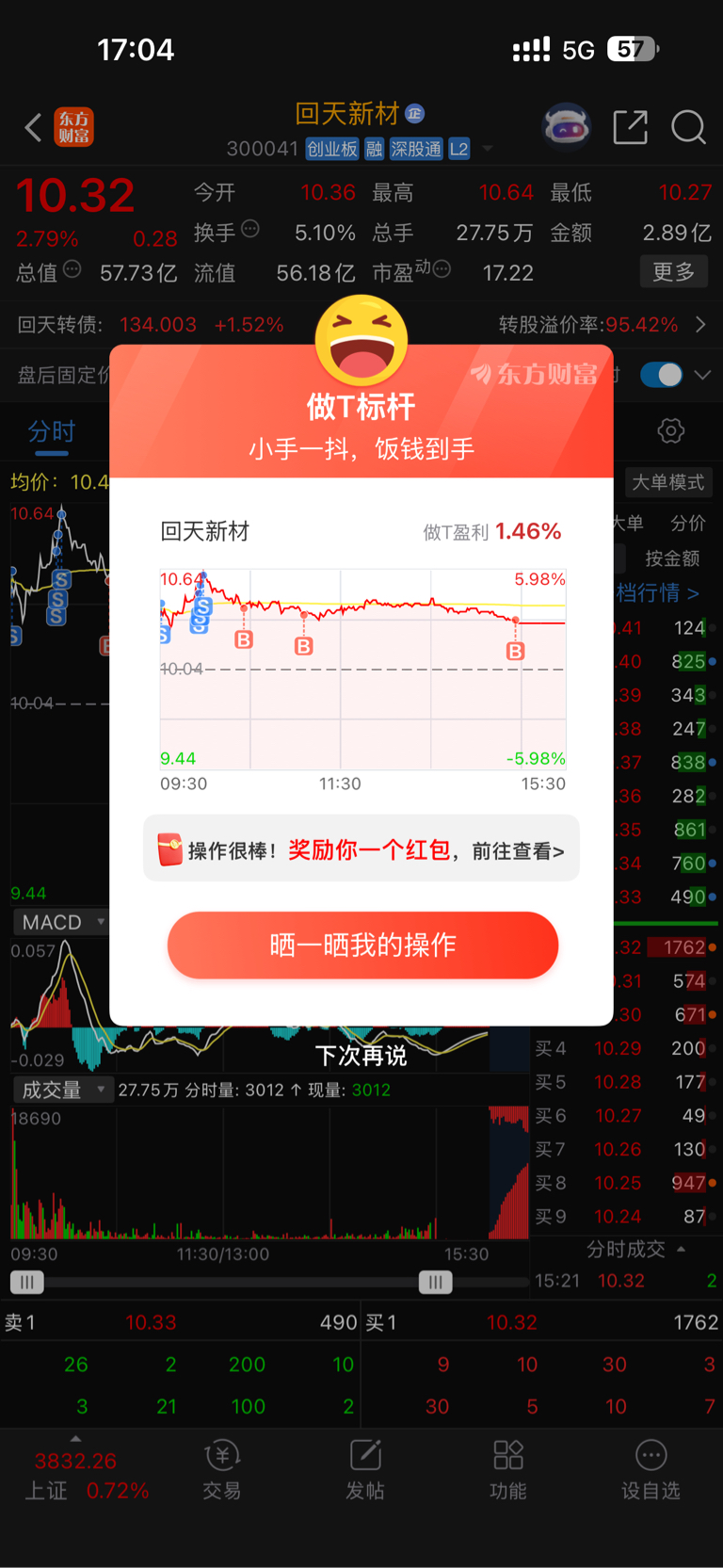
Task: Share the stock page via export icon
Action: (x=630, y=127)
